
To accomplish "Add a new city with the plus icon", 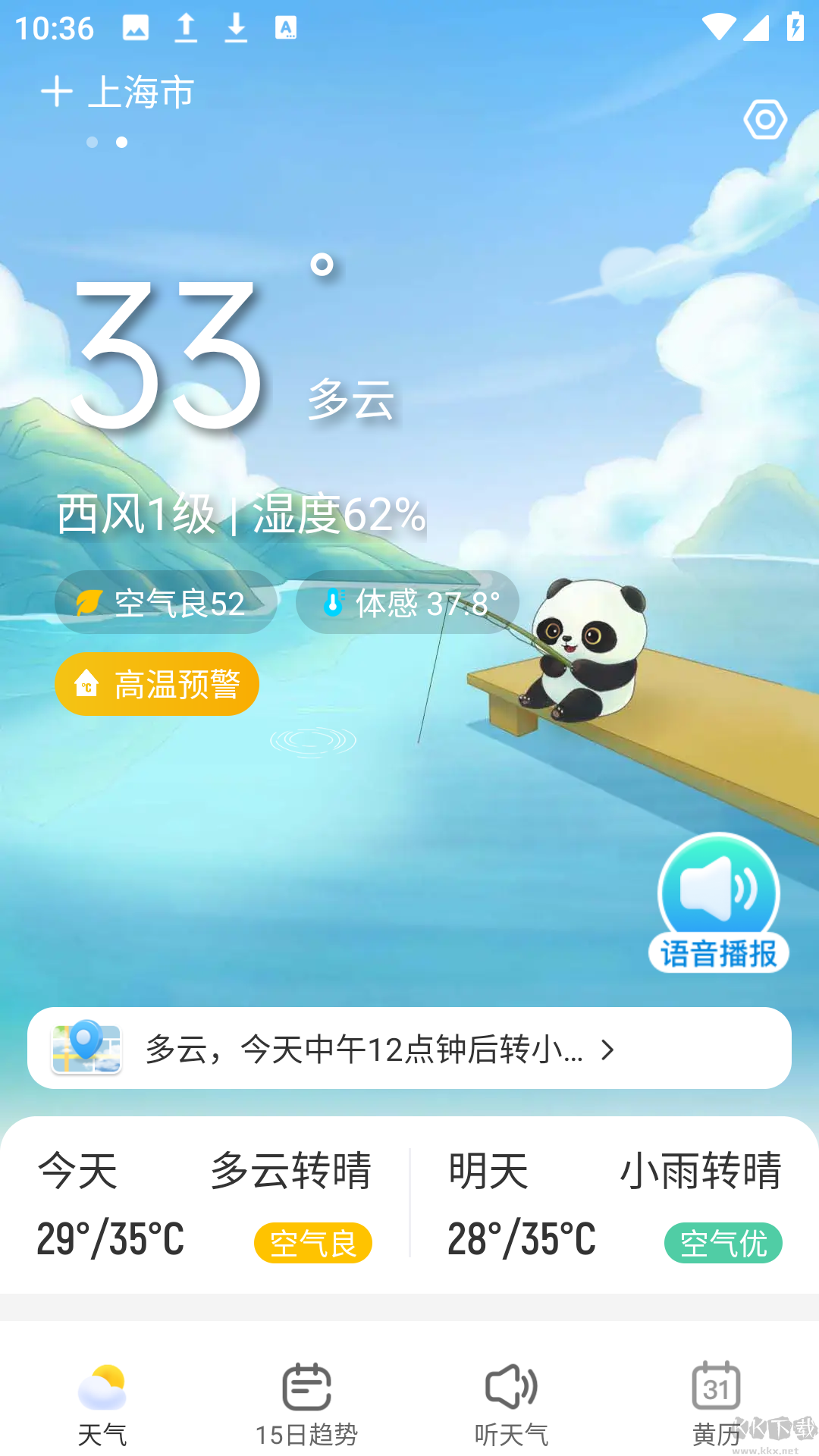I will 57,92.
